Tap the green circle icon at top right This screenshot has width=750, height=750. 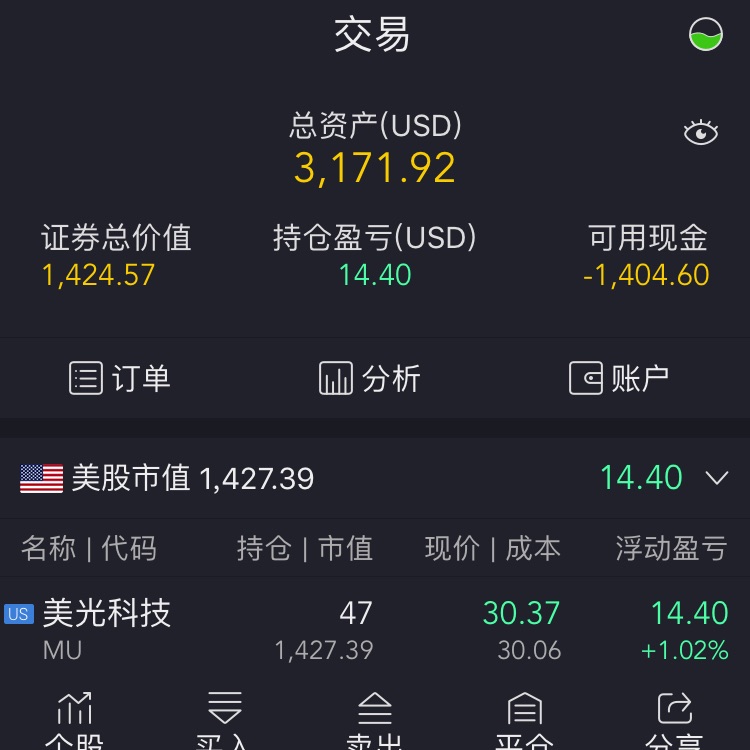pos(706,35)
